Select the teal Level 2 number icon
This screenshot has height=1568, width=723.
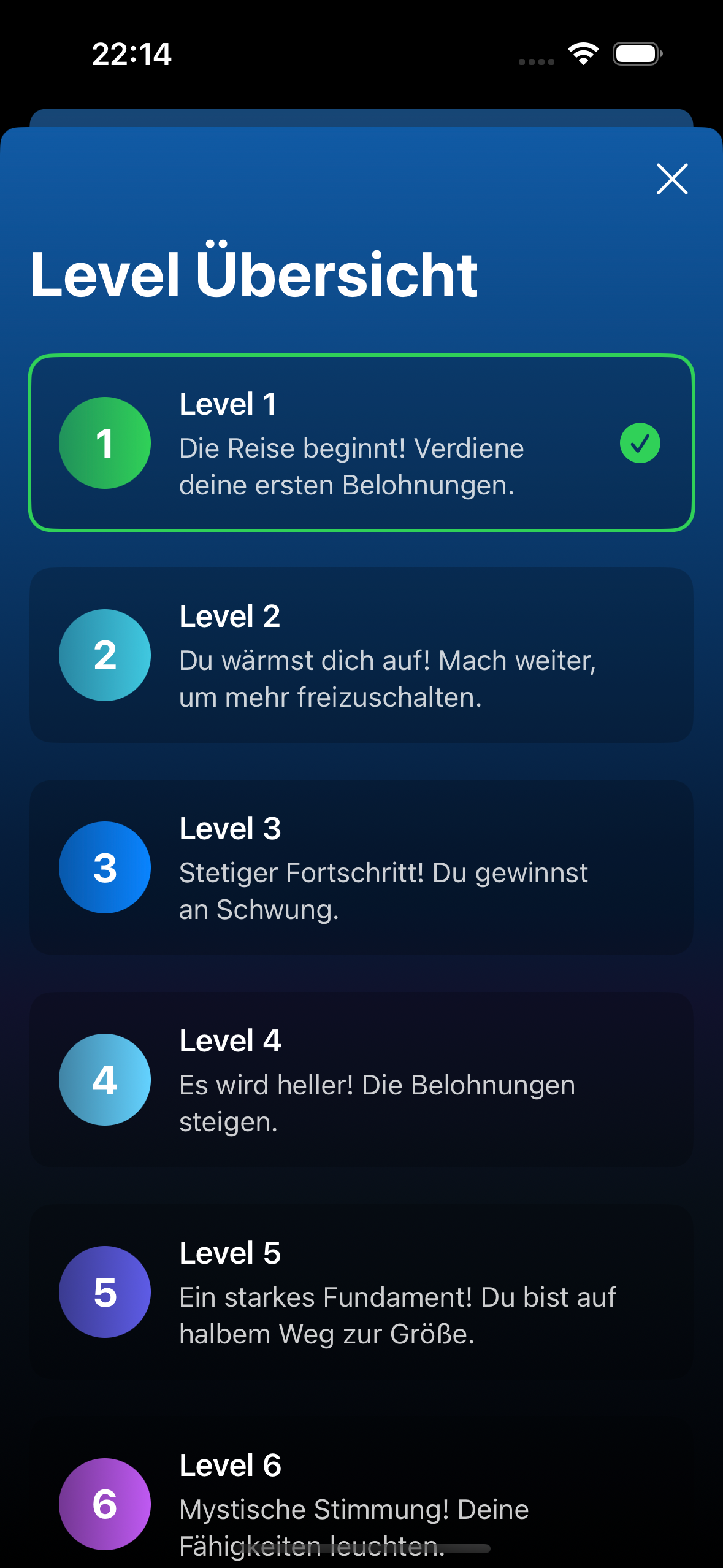tap(104, 655)
